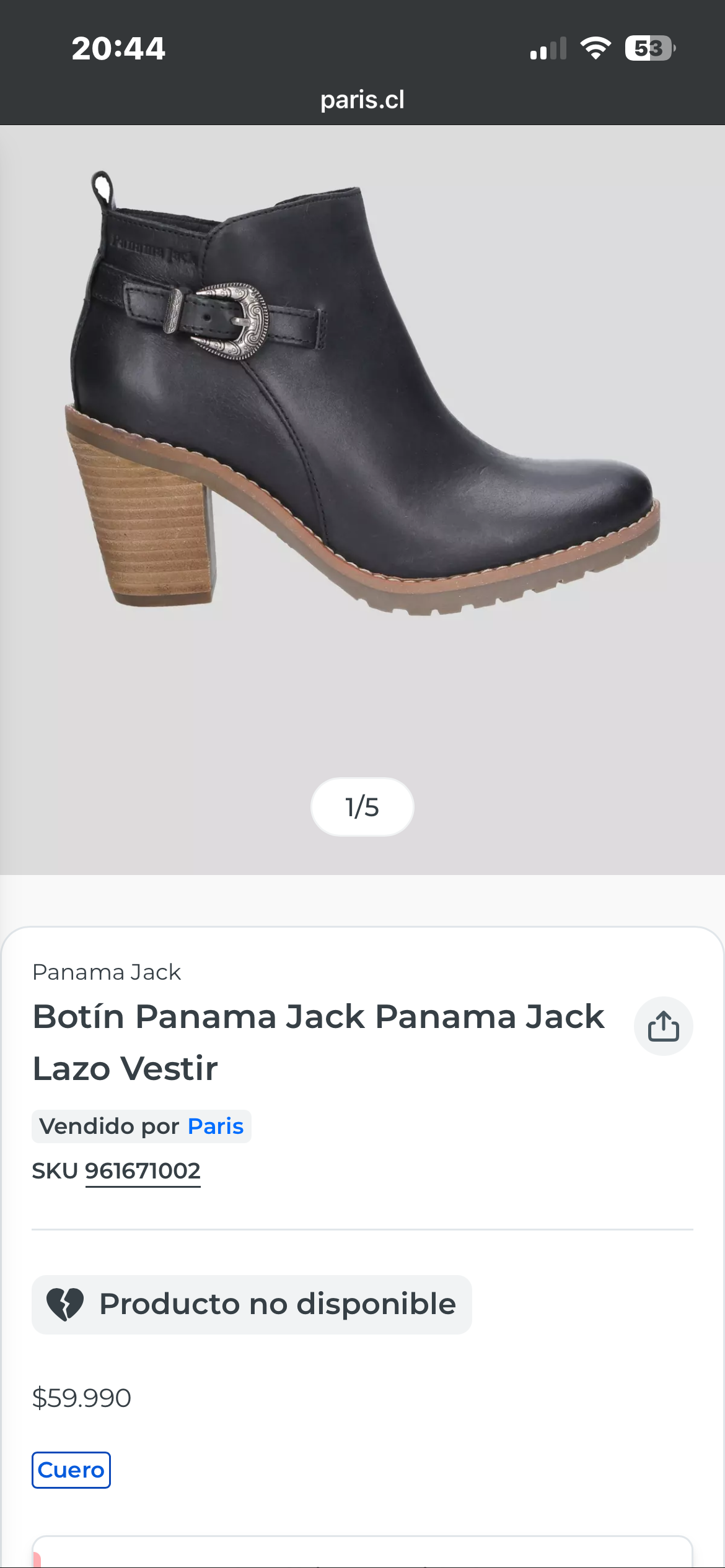
Task: Select the Panama Jack brand label
Action: point(106,971)
